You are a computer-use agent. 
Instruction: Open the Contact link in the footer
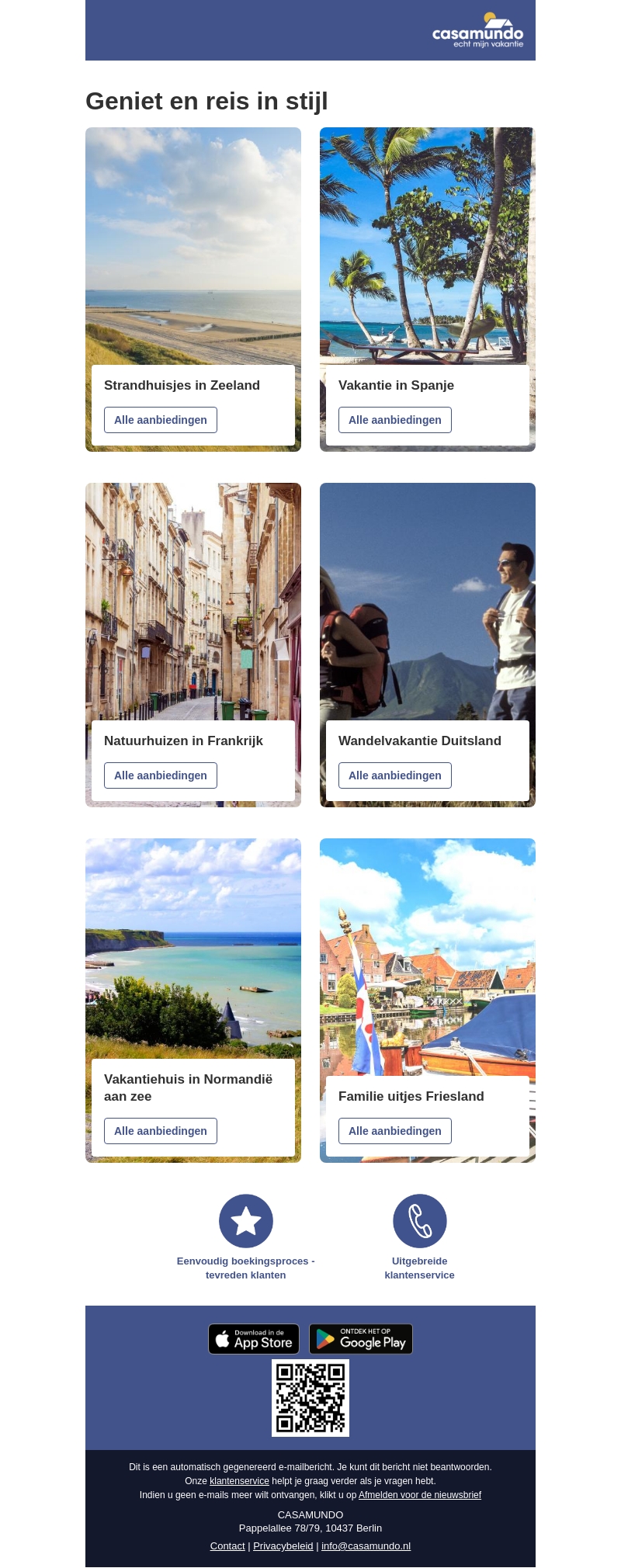point(227,1546)
